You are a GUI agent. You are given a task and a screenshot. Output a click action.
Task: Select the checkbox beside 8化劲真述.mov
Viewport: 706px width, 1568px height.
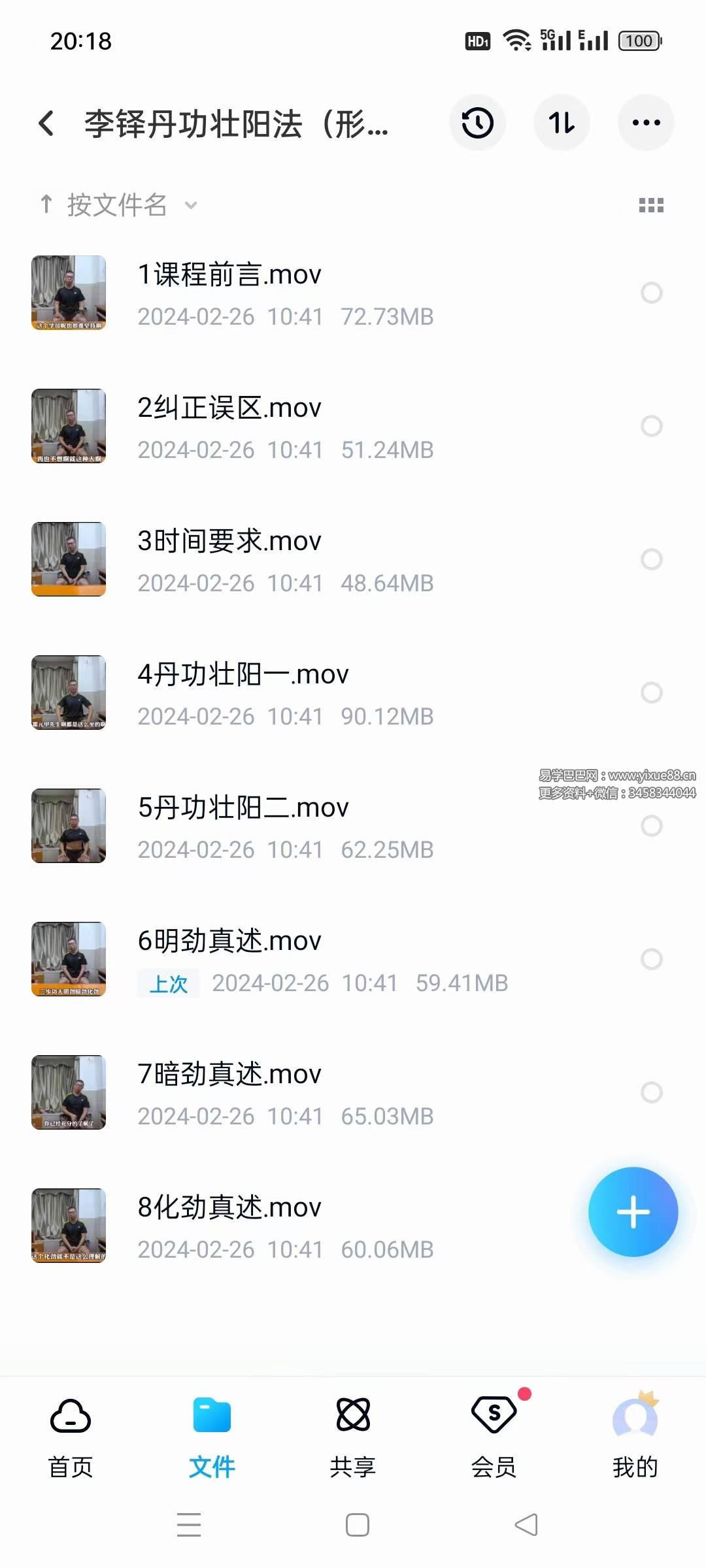(x=652, y=1227)
